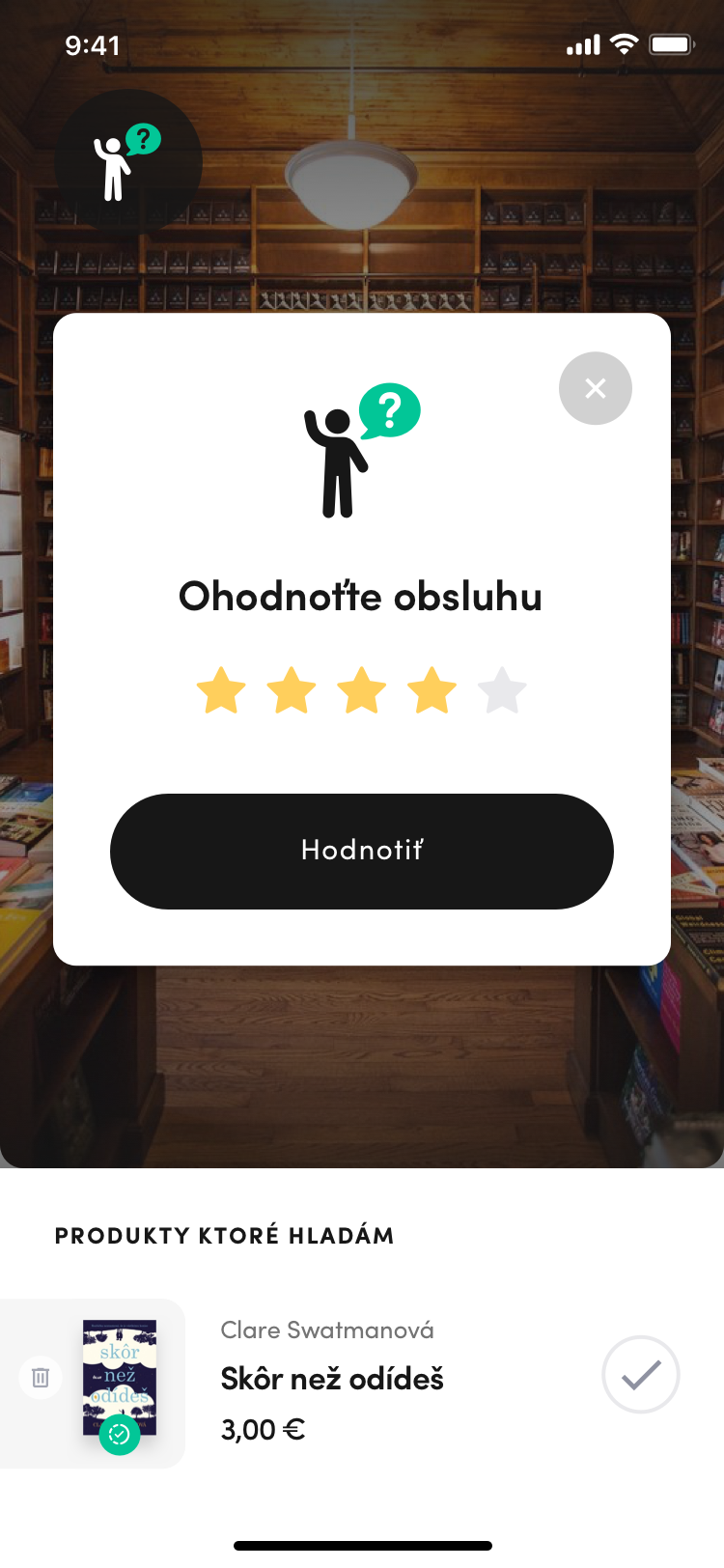The width and height of the screenshot is (724, 1568).
Task: Set rating to three stars
Action: (362, 691)
